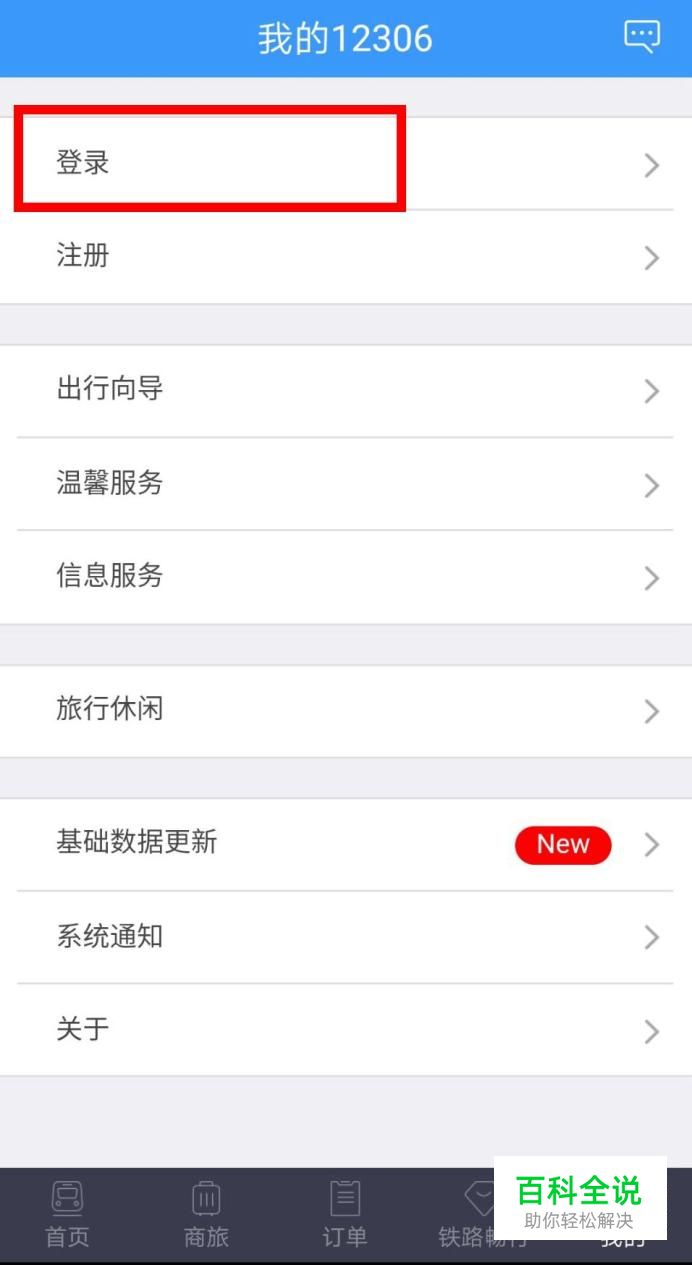Viewport: 692px width, 1265px height.
Task: Switch to the 商旅 tab
Action: (206, 1213)
